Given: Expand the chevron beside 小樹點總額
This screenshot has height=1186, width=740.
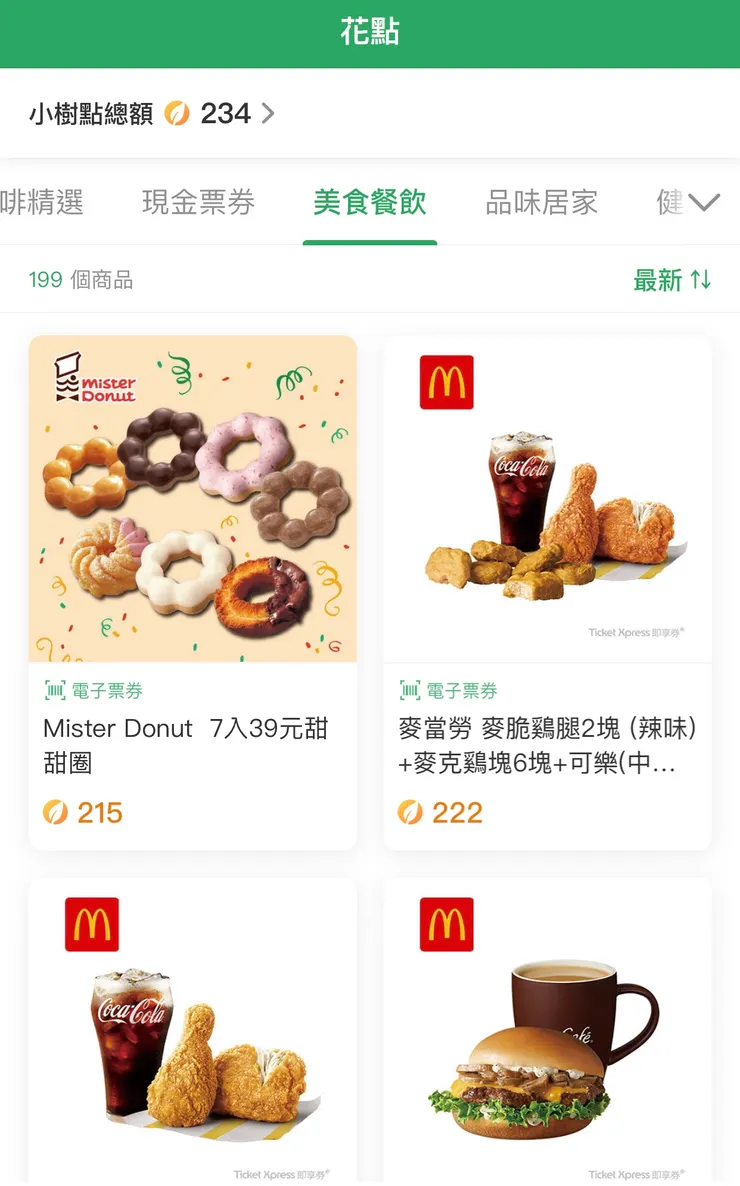Looking at the screenshot, I should 266,114.
